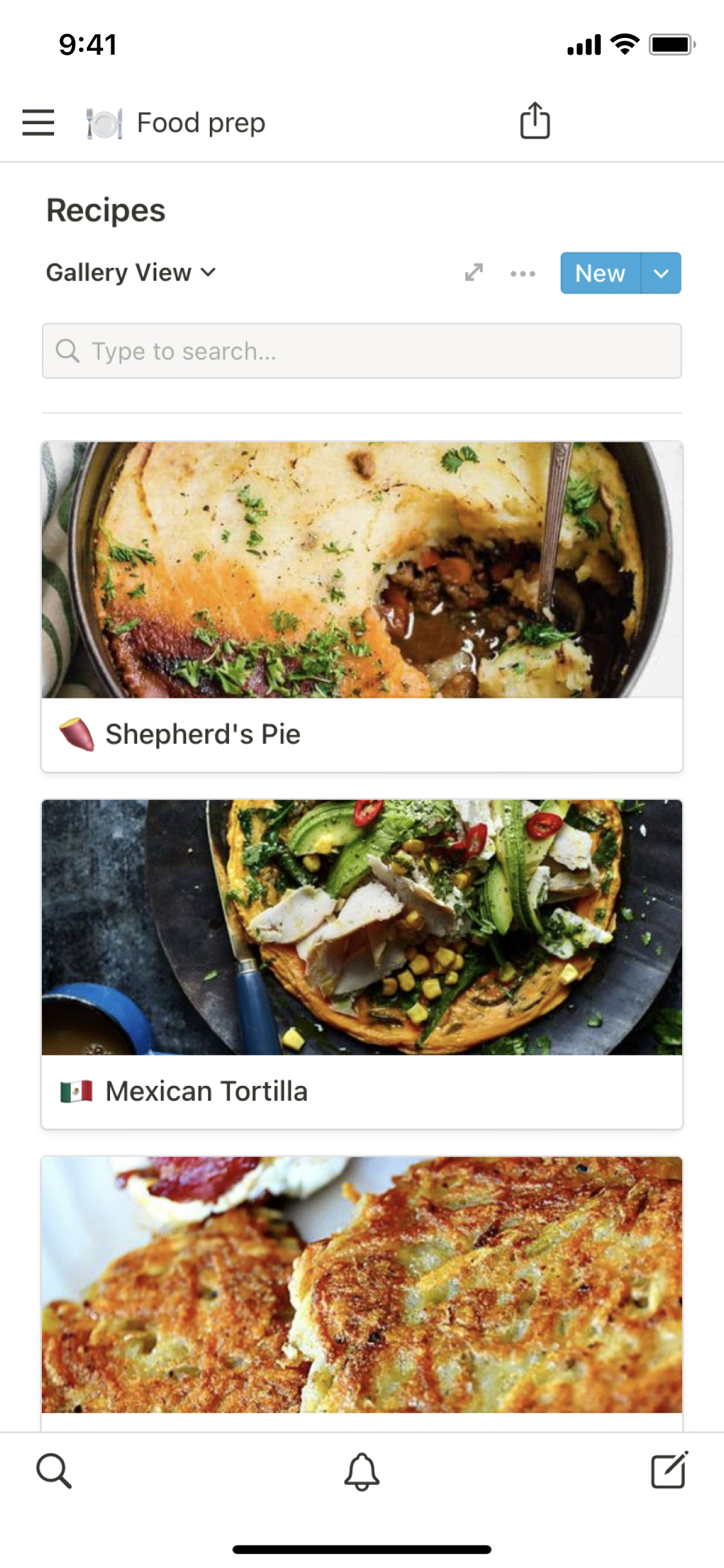Create a New recipe entry
This screenshot has width=724, height=1568.
coord(600,274)
